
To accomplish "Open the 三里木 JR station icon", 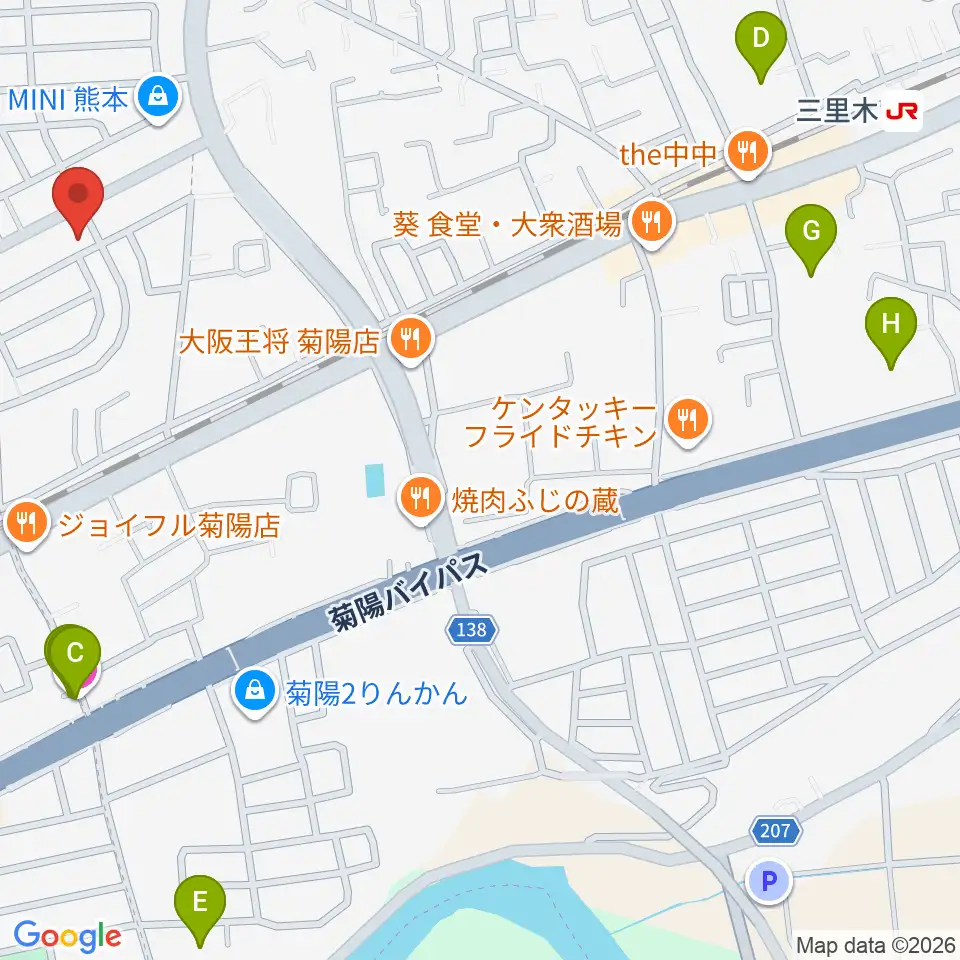I will 902,111.
